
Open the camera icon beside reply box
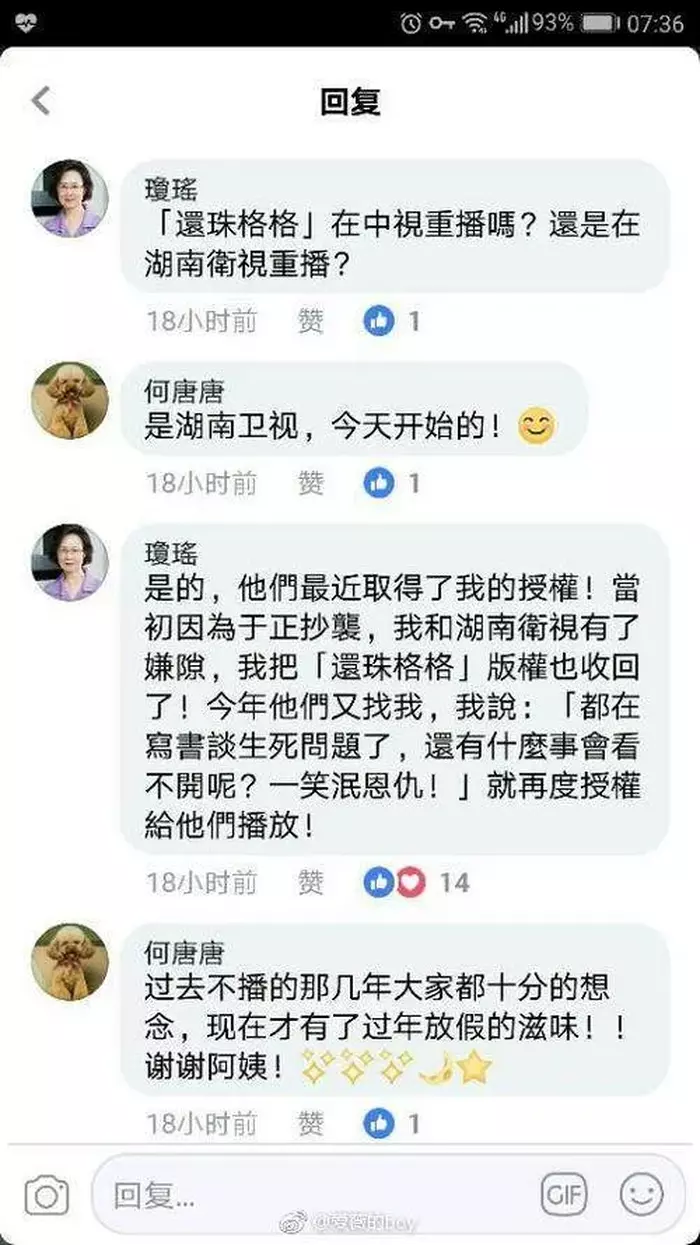point(46,1194)
